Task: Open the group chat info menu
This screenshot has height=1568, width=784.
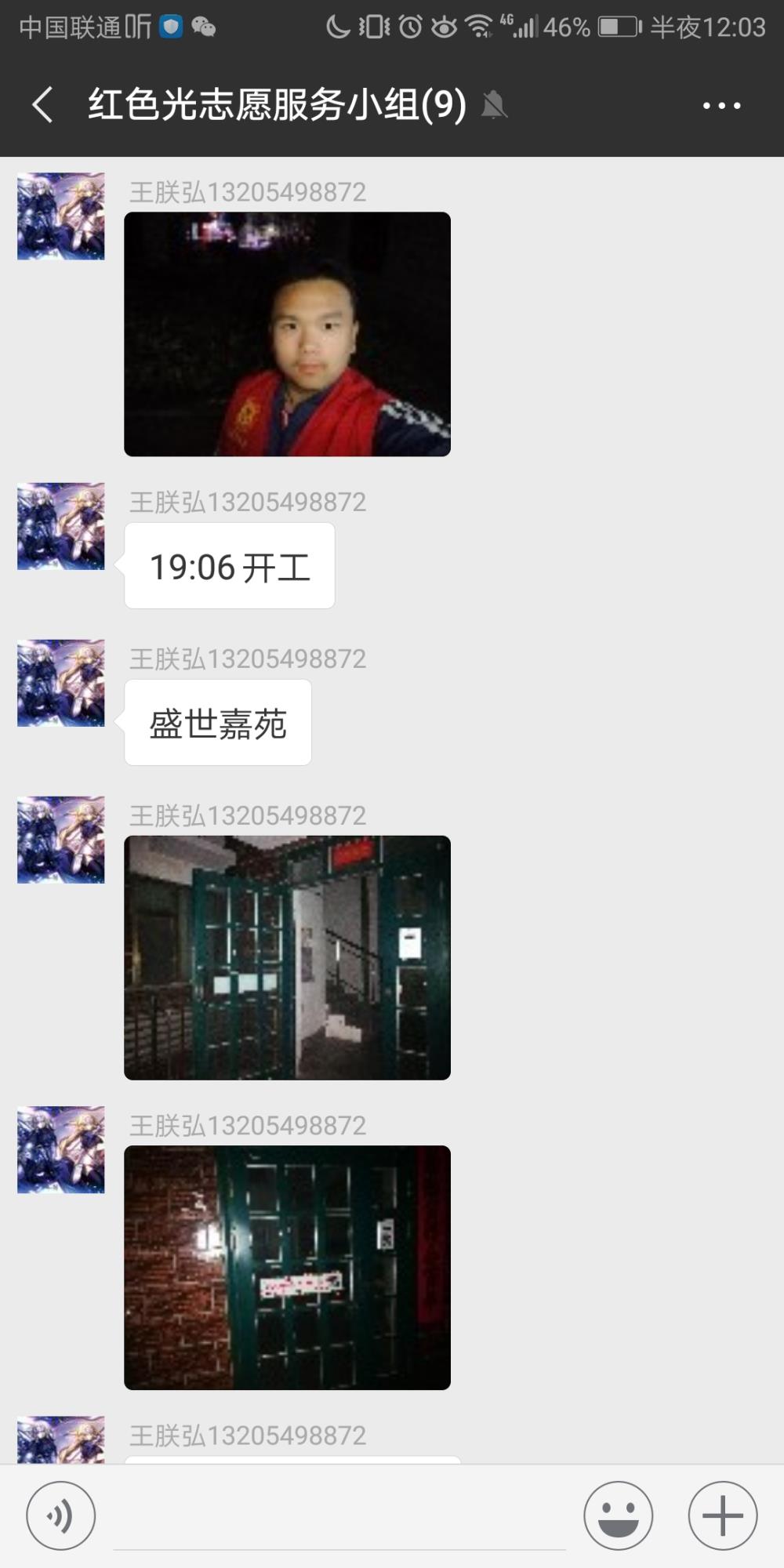Action: (721, 105)
